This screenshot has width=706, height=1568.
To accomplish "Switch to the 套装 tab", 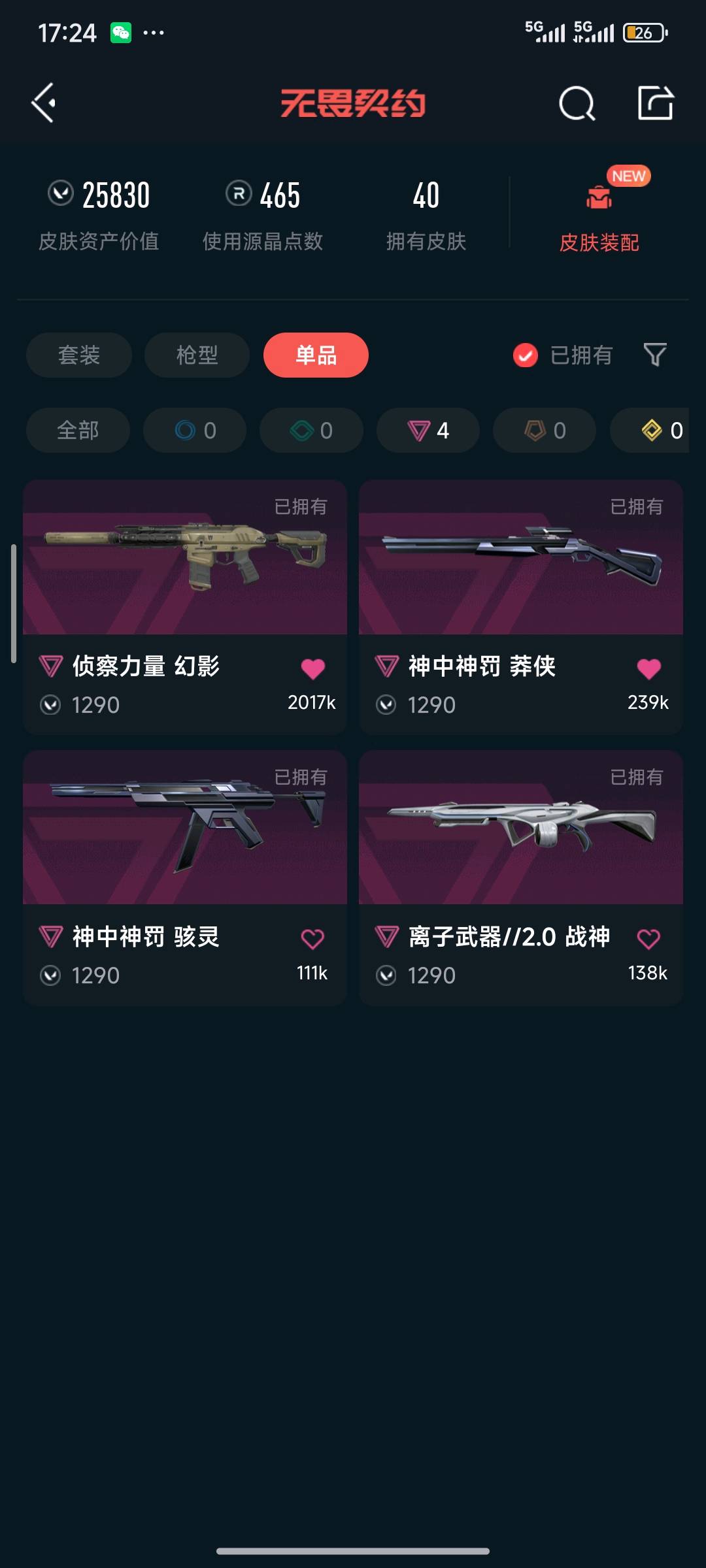I will (x=79, y=355).
